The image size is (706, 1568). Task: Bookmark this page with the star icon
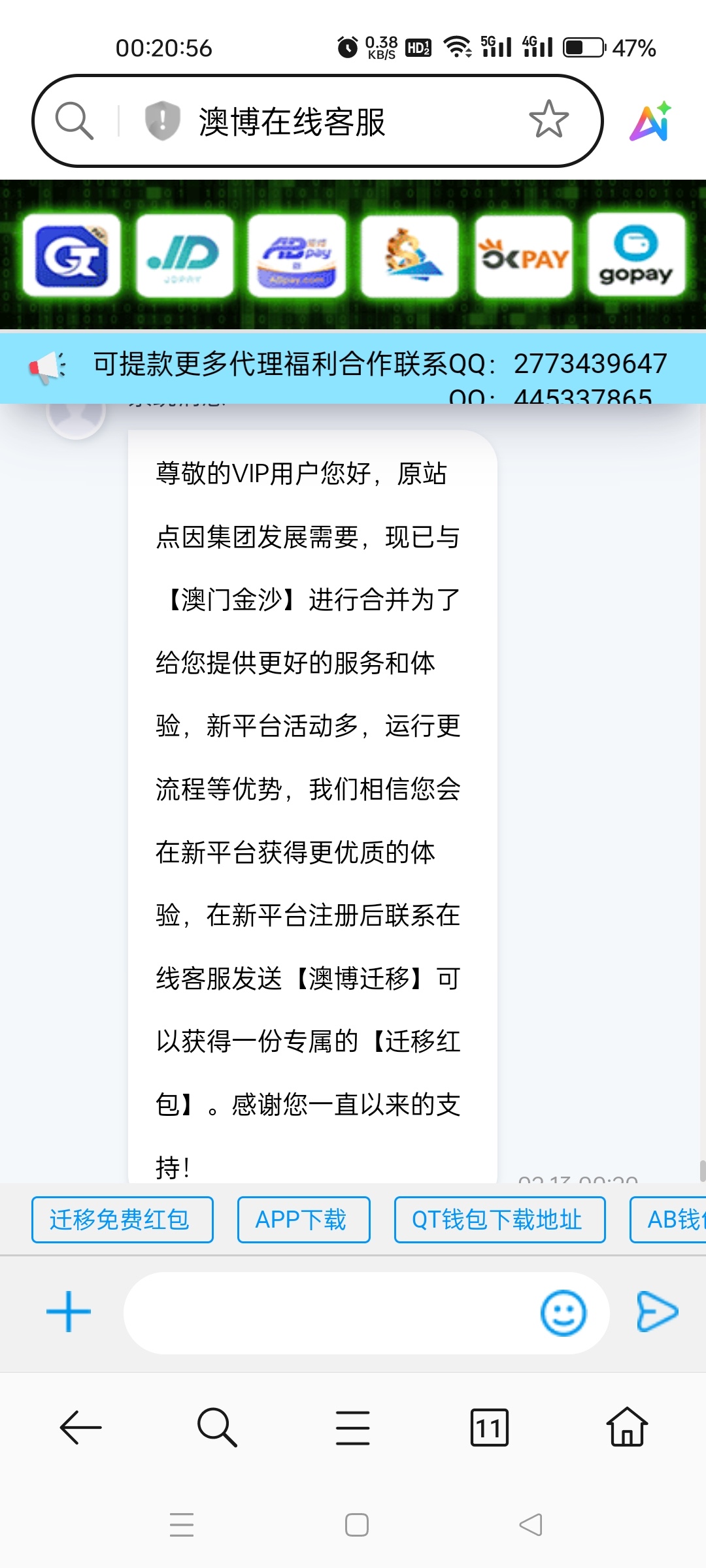pos(548,120)
